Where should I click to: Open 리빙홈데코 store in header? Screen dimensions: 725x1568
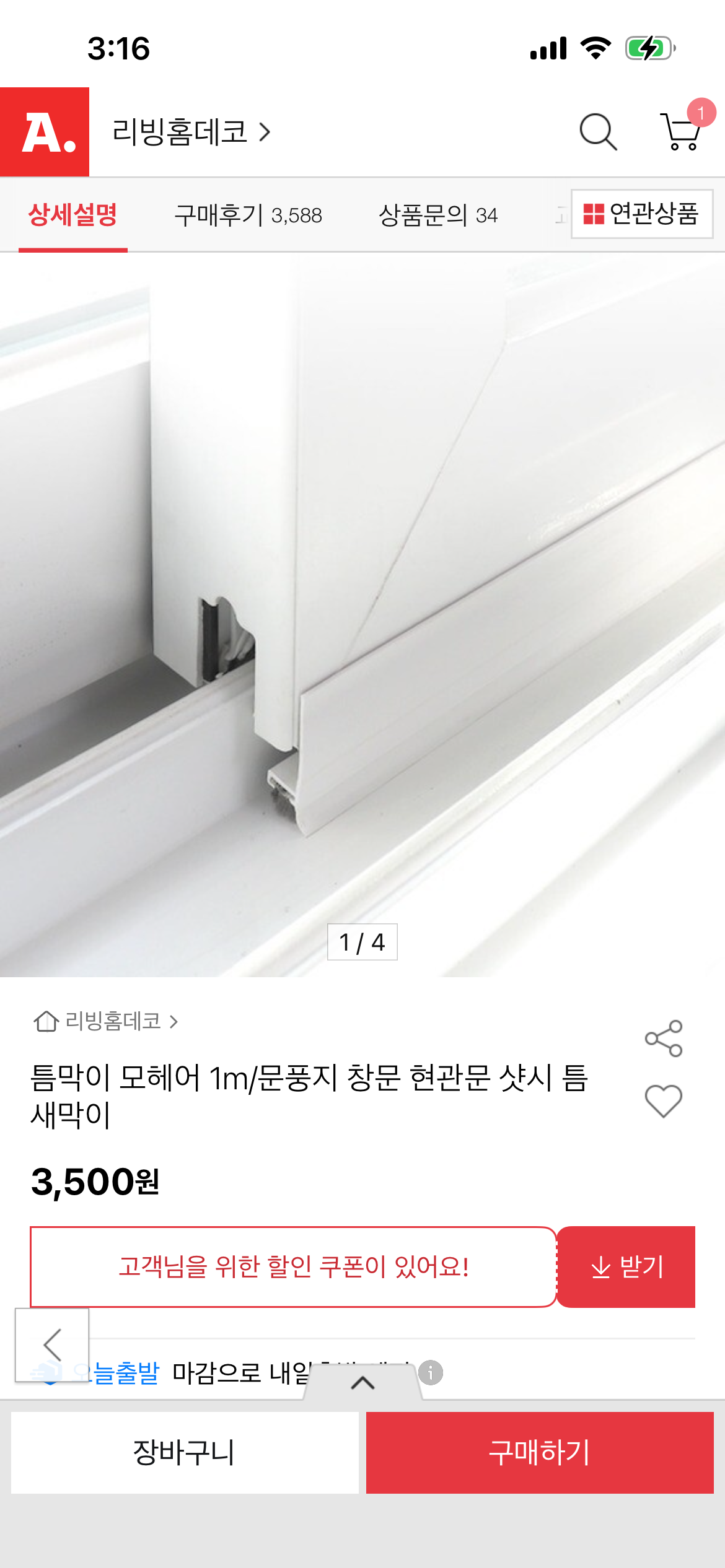(x=191, y=132)
